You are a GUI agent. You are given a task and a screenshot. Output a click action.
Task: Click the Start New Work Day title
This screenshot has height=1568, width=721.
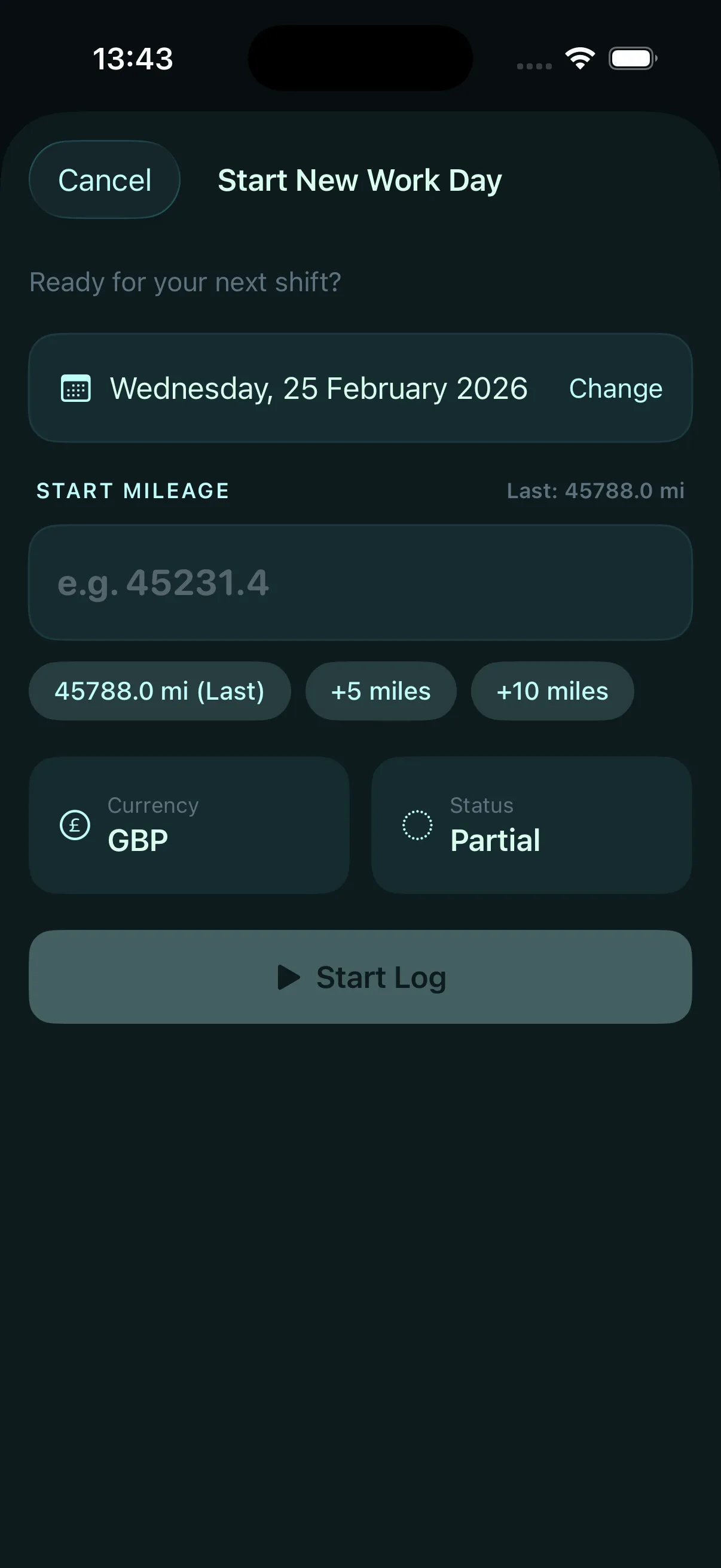(359, 180)
